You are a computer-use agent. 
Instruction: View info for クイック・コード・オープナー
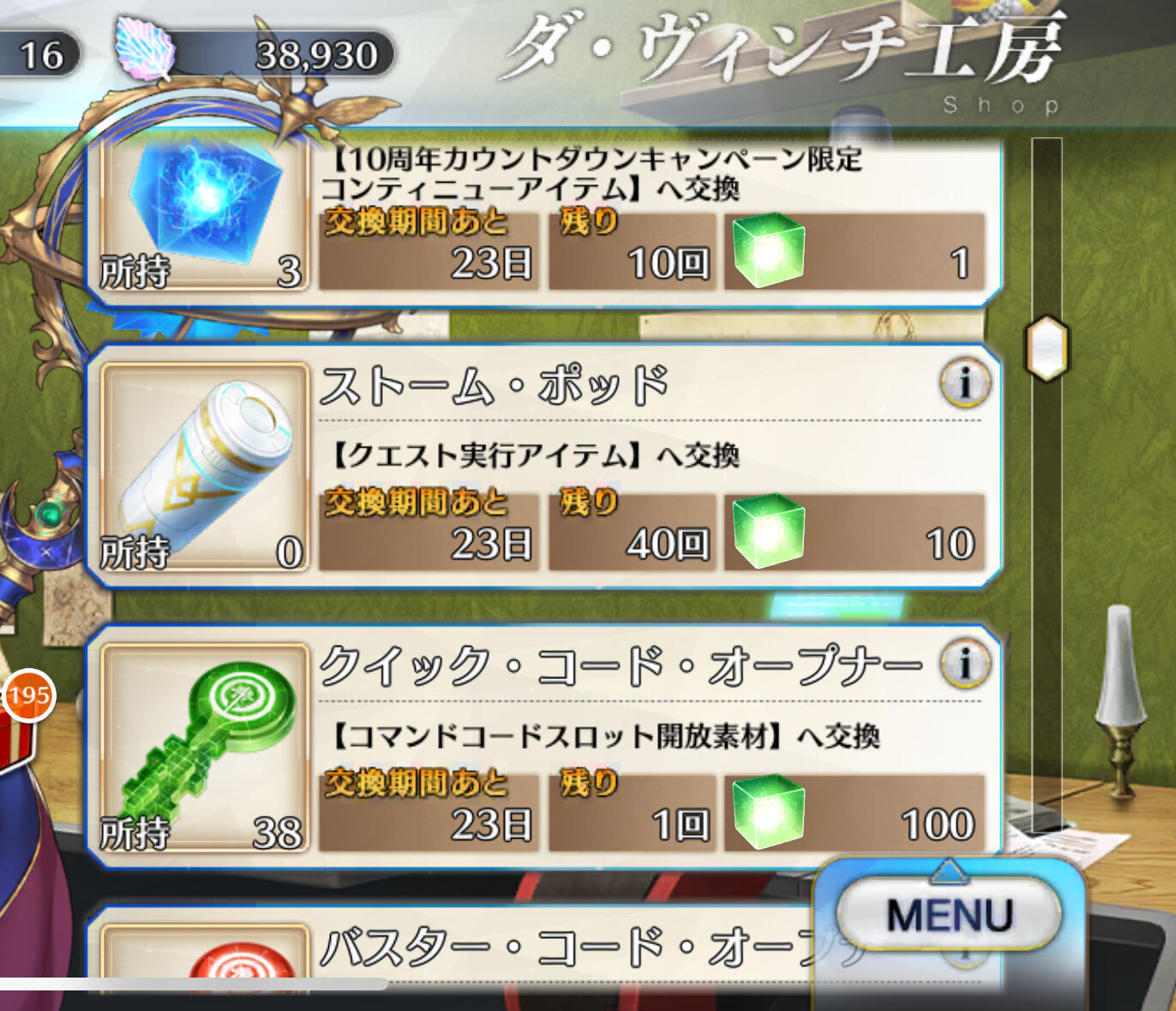[964, 663]
